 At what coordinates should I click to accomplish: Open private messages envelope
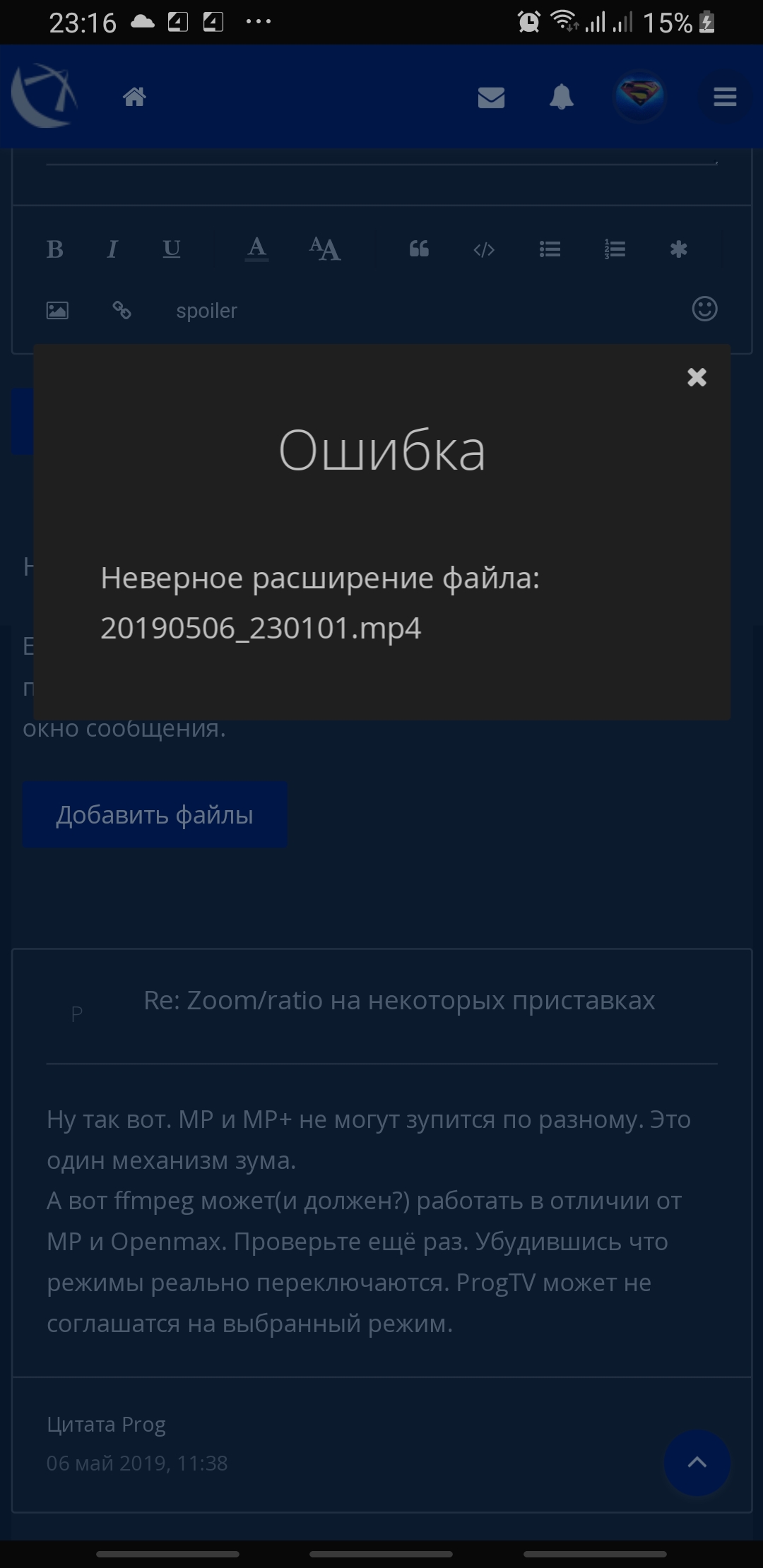pos(491,97)
